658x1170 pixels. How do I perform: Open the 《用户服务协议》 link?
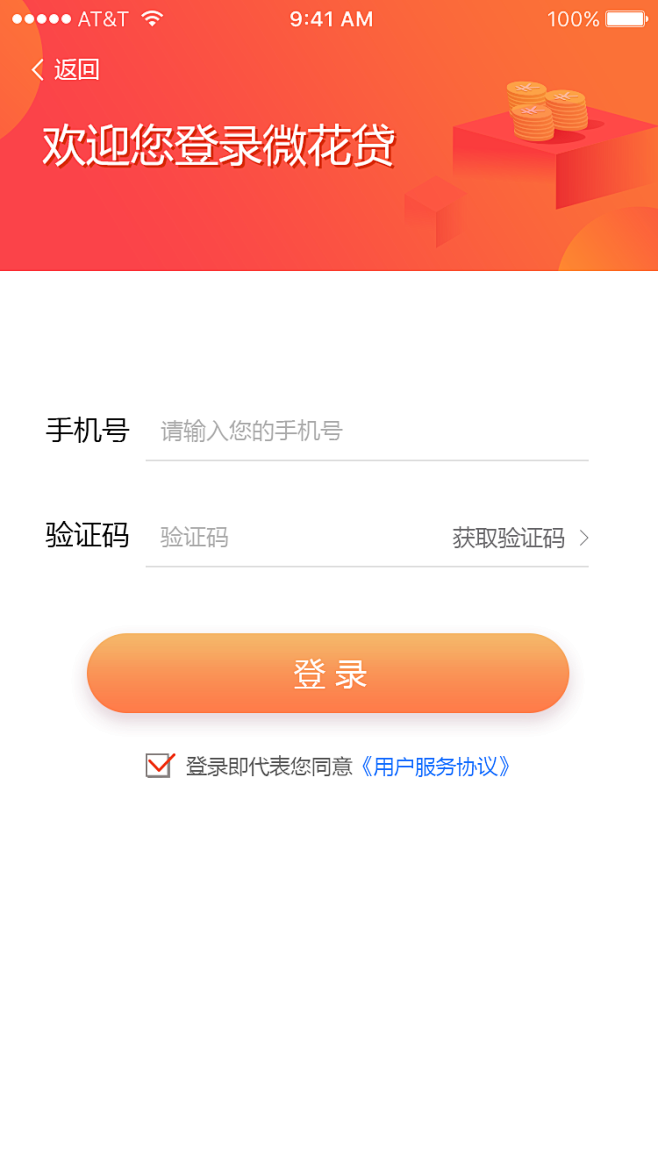click(x=435, y=767)
